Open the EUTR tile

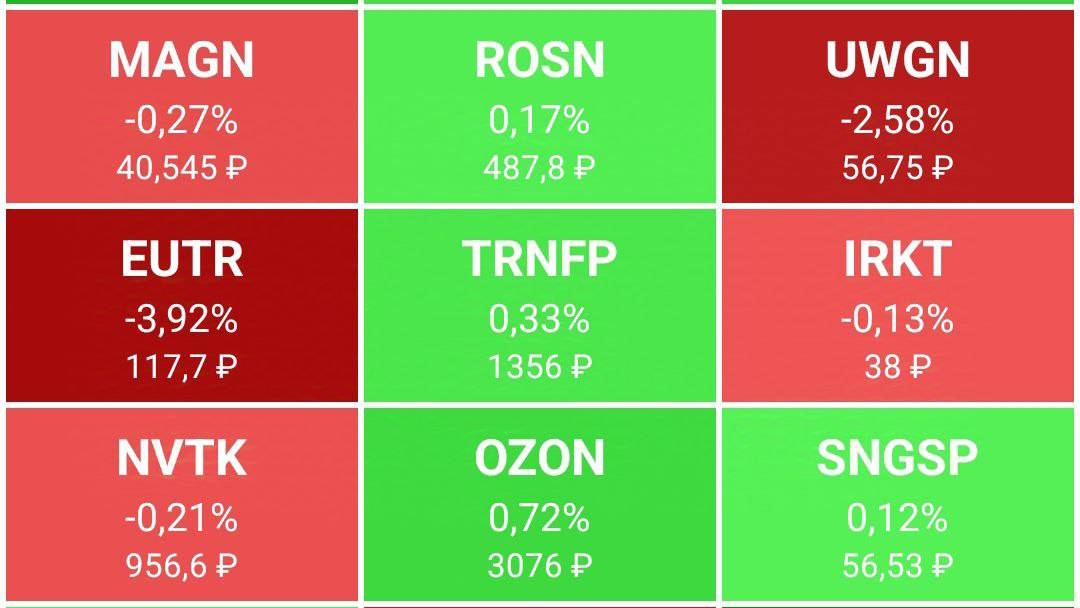click(x=181, y=305)
